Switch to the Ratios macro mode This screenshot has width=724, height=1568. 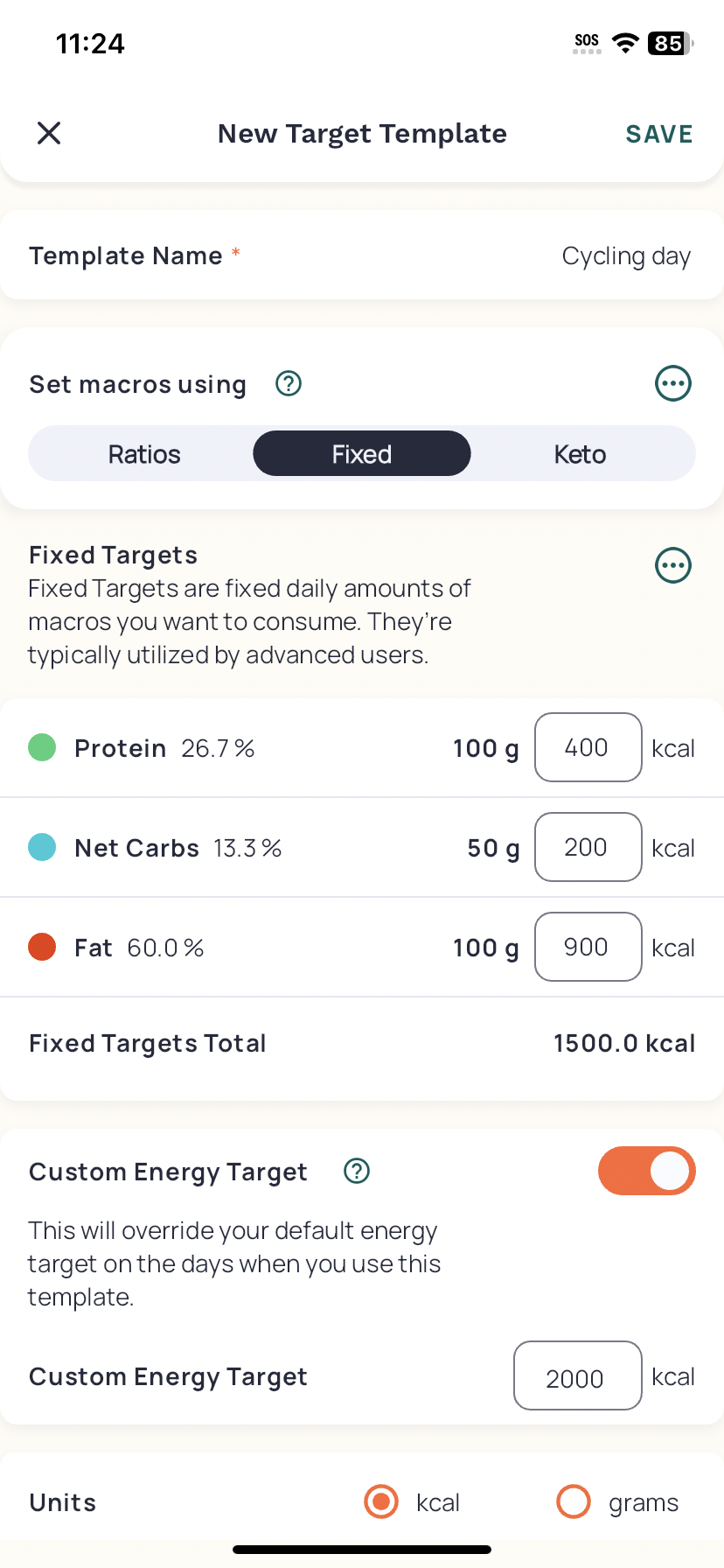pyautogui.click(x=143, y=453)
